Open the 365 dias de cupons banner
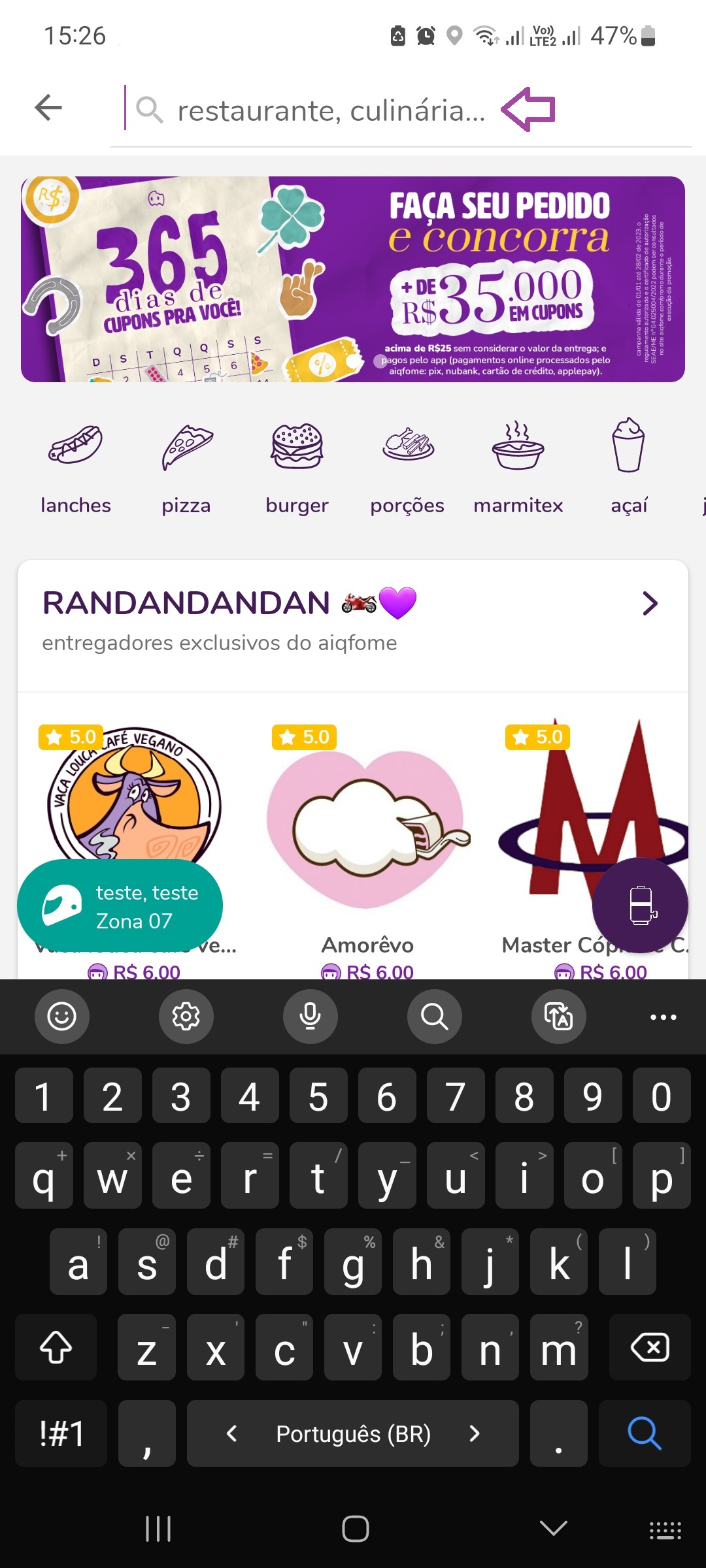Viewport: 706px width, 1568px height. (x=353, y=279)
